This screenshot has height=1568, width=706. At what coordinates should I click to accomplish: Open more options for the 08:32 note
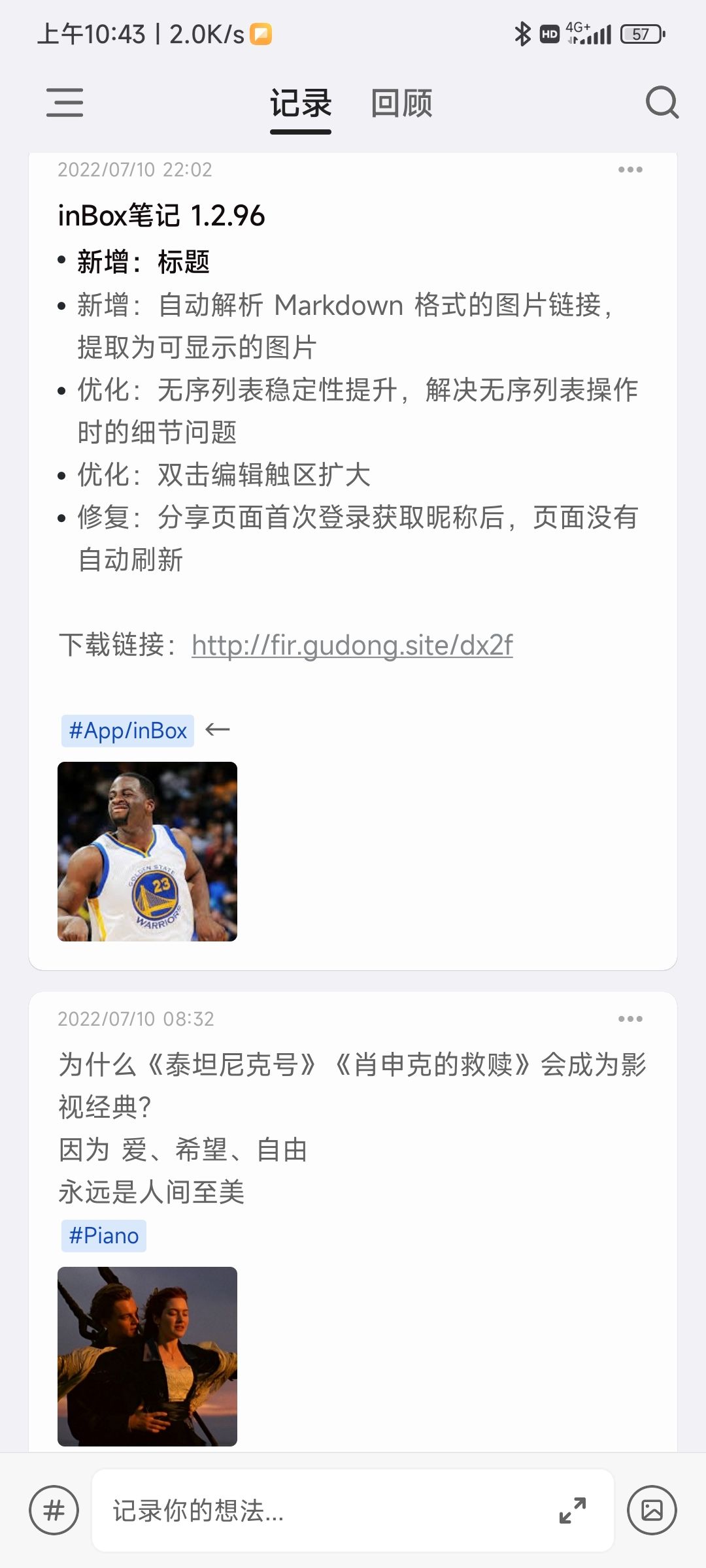click(x=630, y=1019)
